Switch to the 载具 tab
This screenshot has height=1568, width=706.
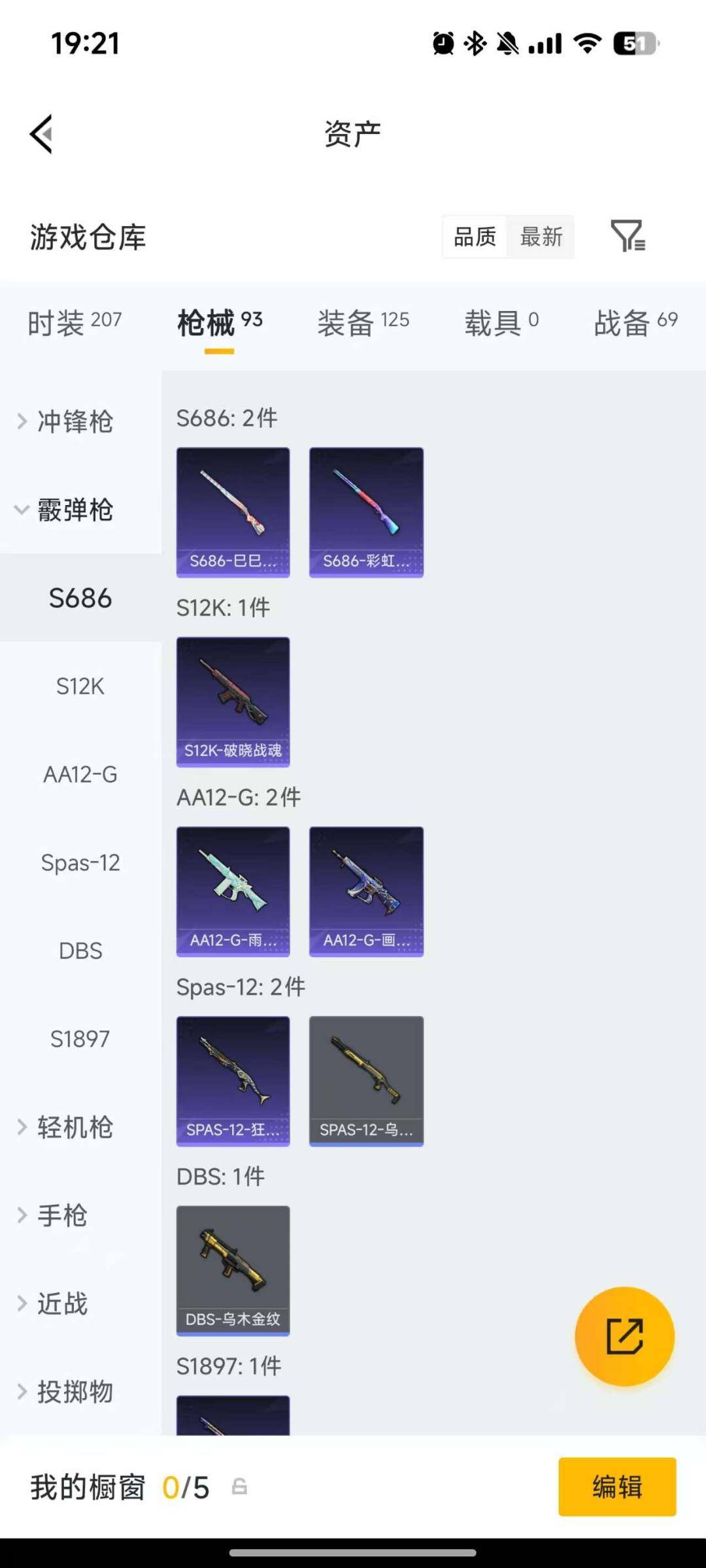coord(501,323)
